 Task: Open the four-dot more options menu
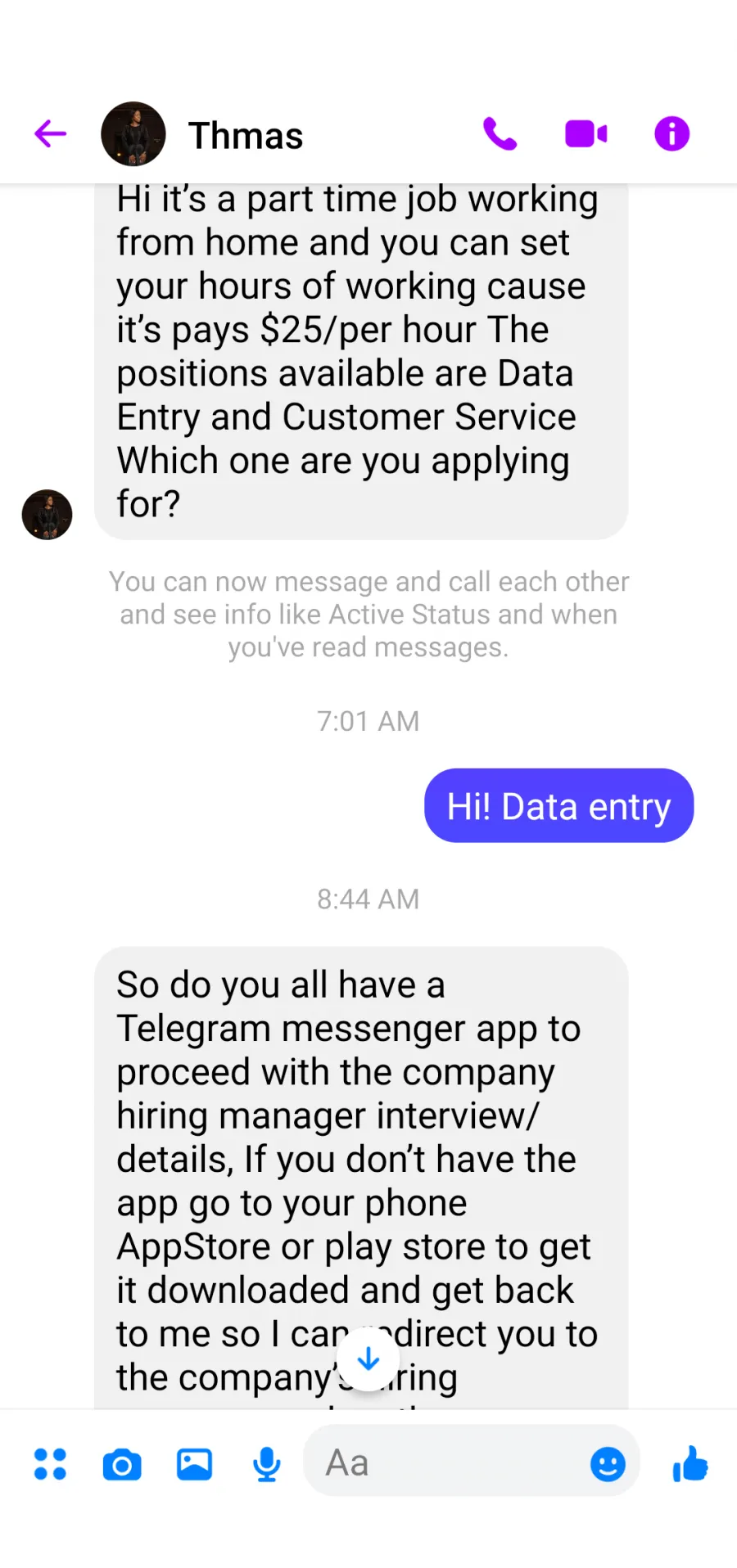(50, 1464)
